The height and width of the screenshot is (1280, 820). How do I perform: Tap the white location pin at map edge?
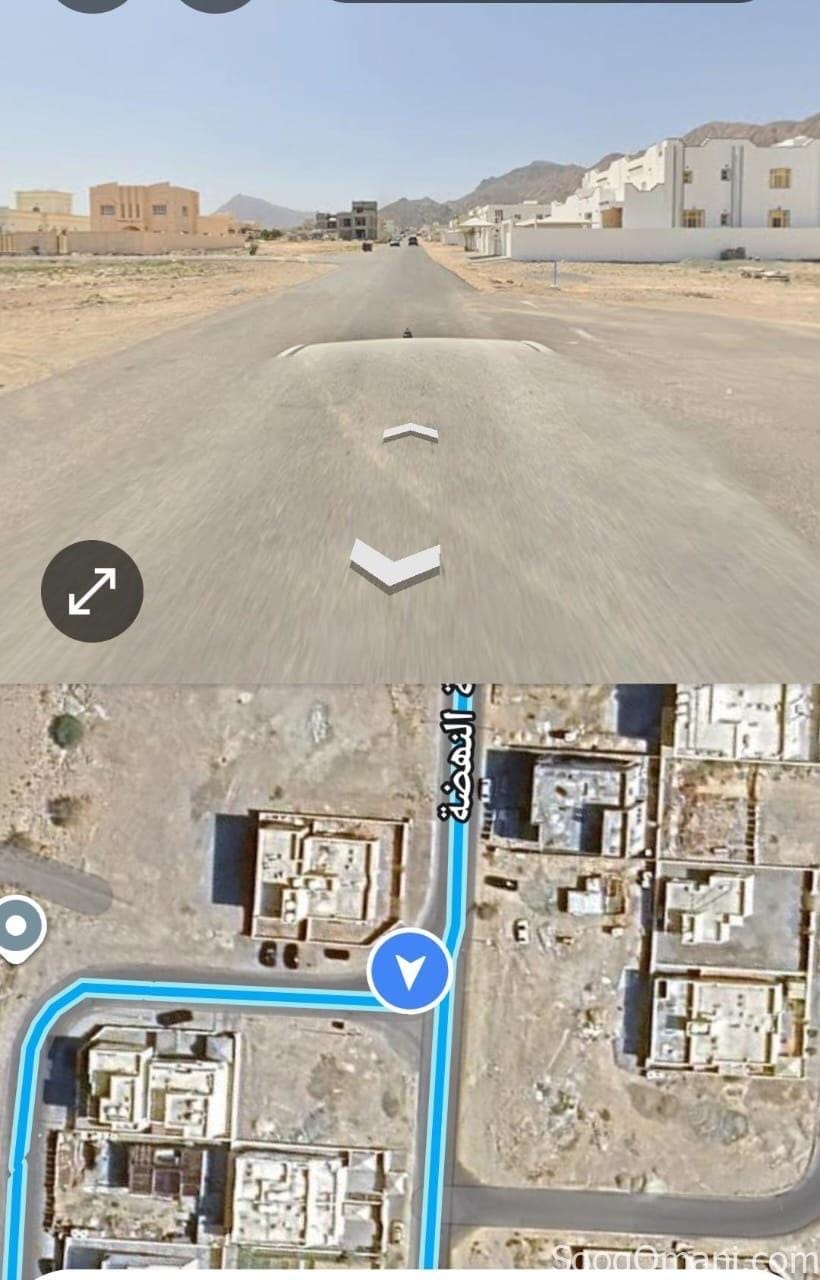(x=19, y=927)
